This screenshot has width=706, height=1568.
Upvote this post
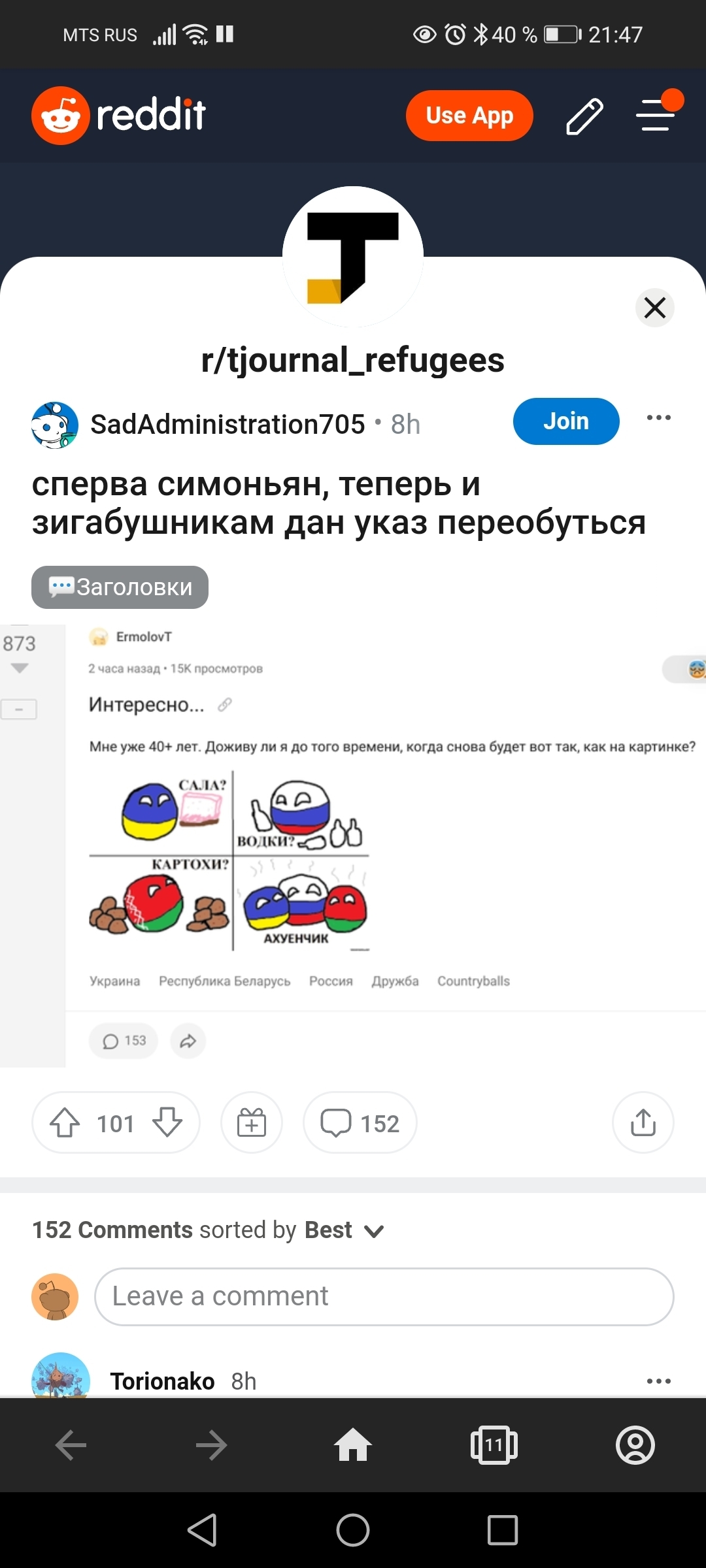click(x=65, y=1122)
